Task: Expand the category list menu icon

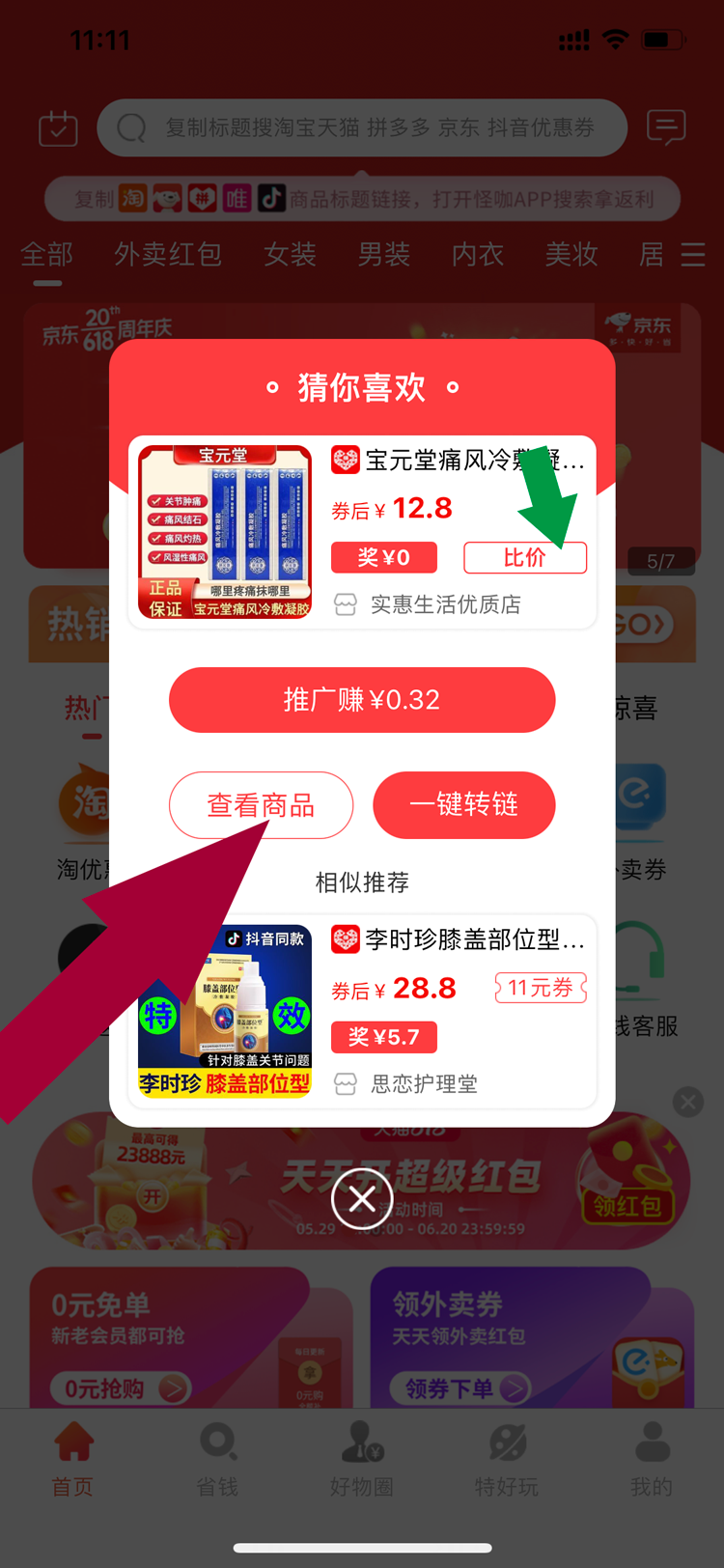Action: 692,255
